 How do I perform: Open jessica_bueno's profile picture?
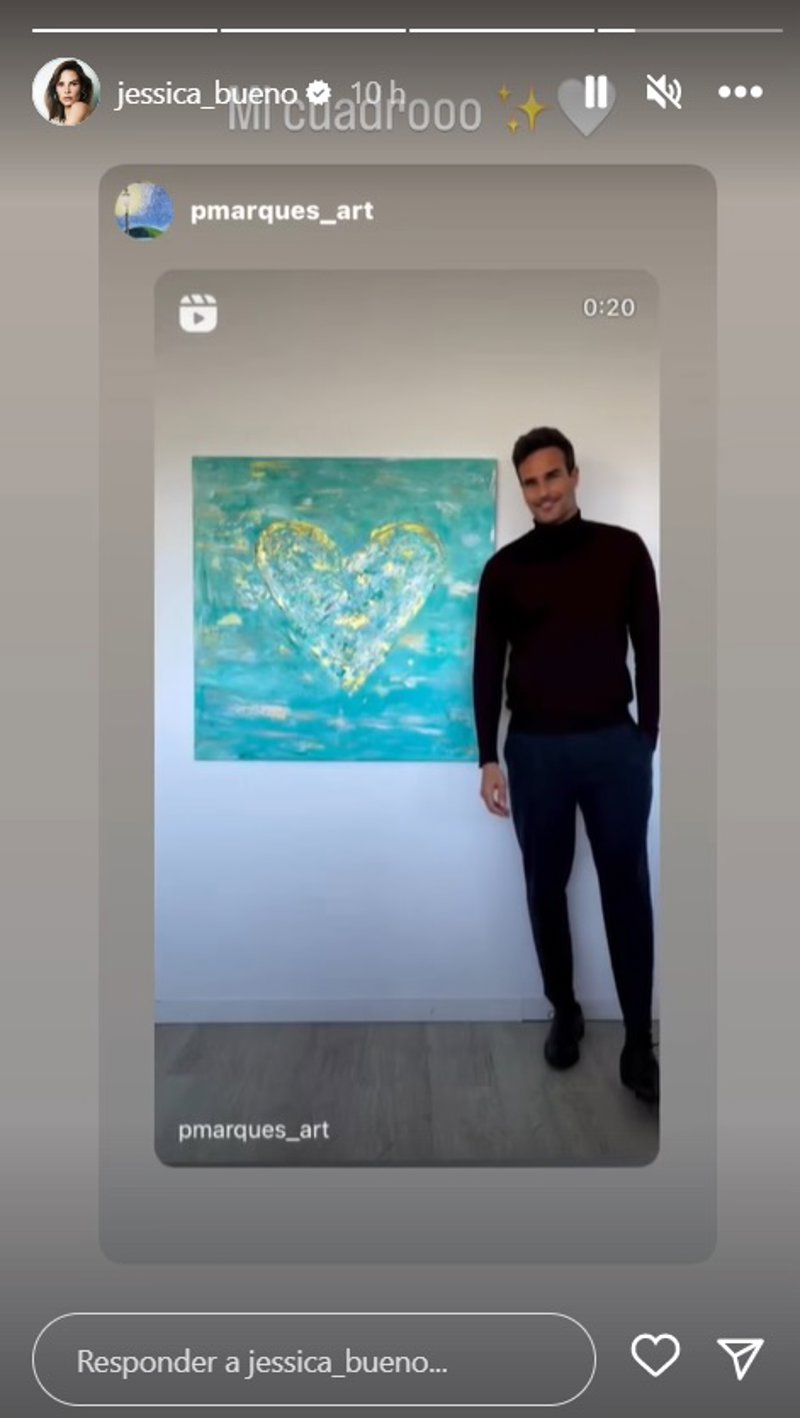[66, 92]
